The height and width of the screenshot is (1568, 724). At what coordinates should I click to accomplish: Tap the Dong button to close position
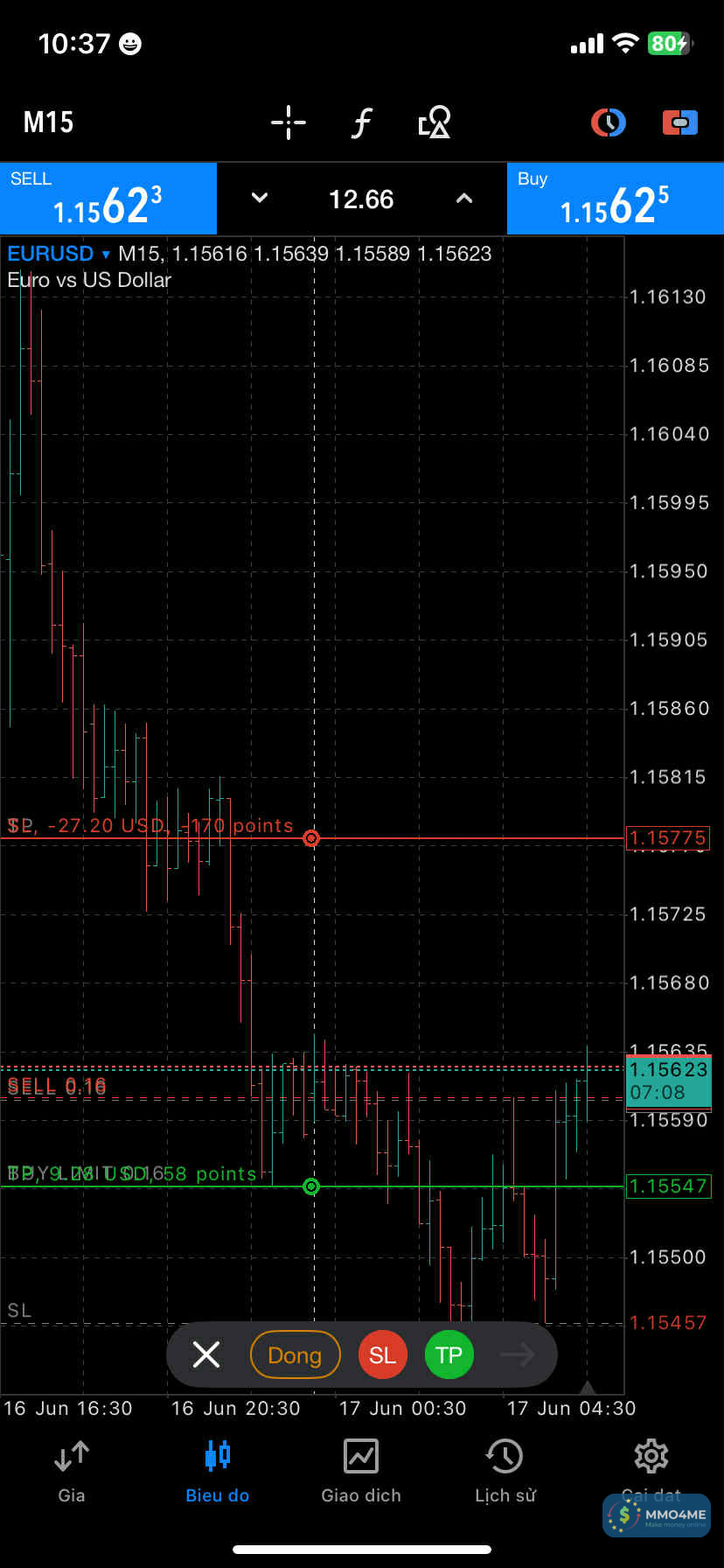pos(295,1354)
